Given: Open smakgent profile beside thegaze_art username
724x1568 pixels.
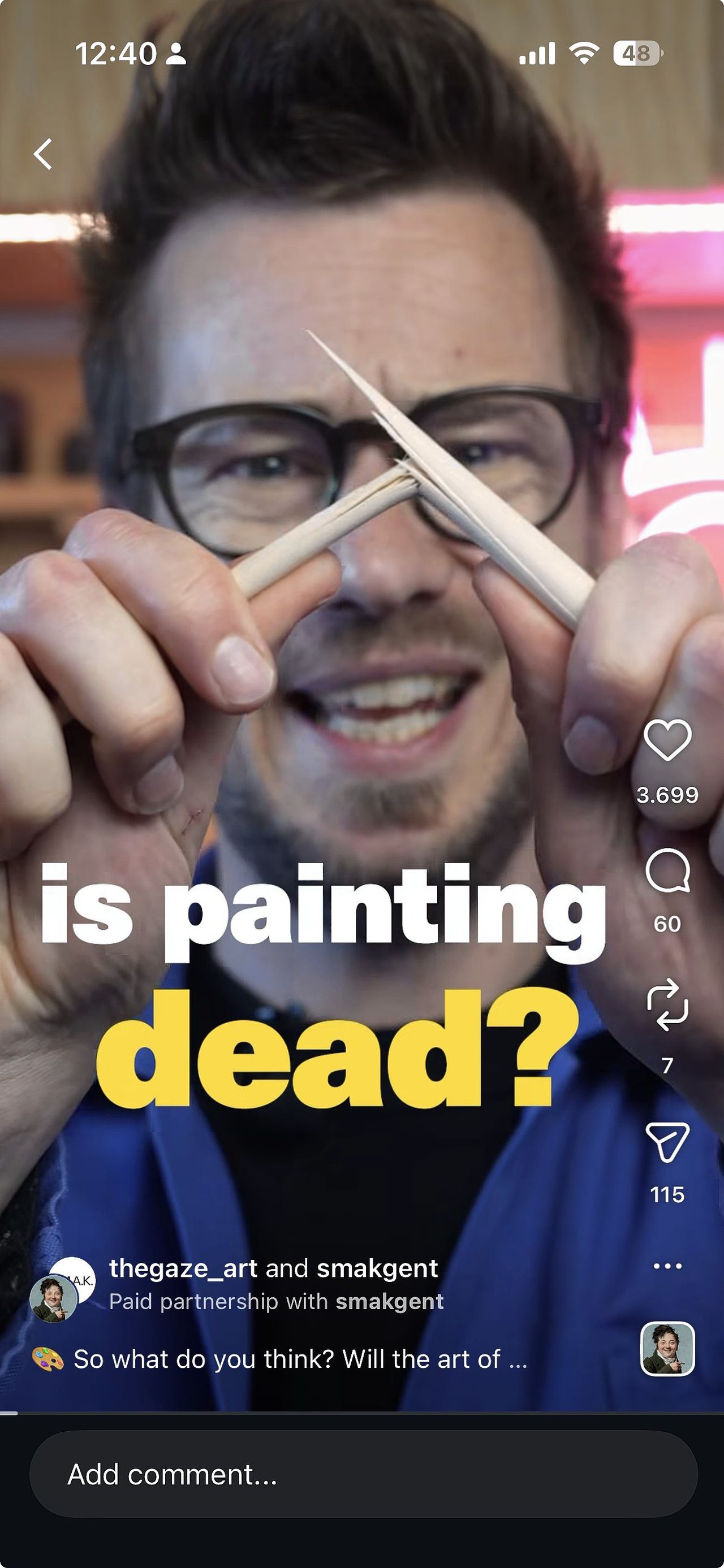Looking at the screenshot, I should click(377, 1268).
